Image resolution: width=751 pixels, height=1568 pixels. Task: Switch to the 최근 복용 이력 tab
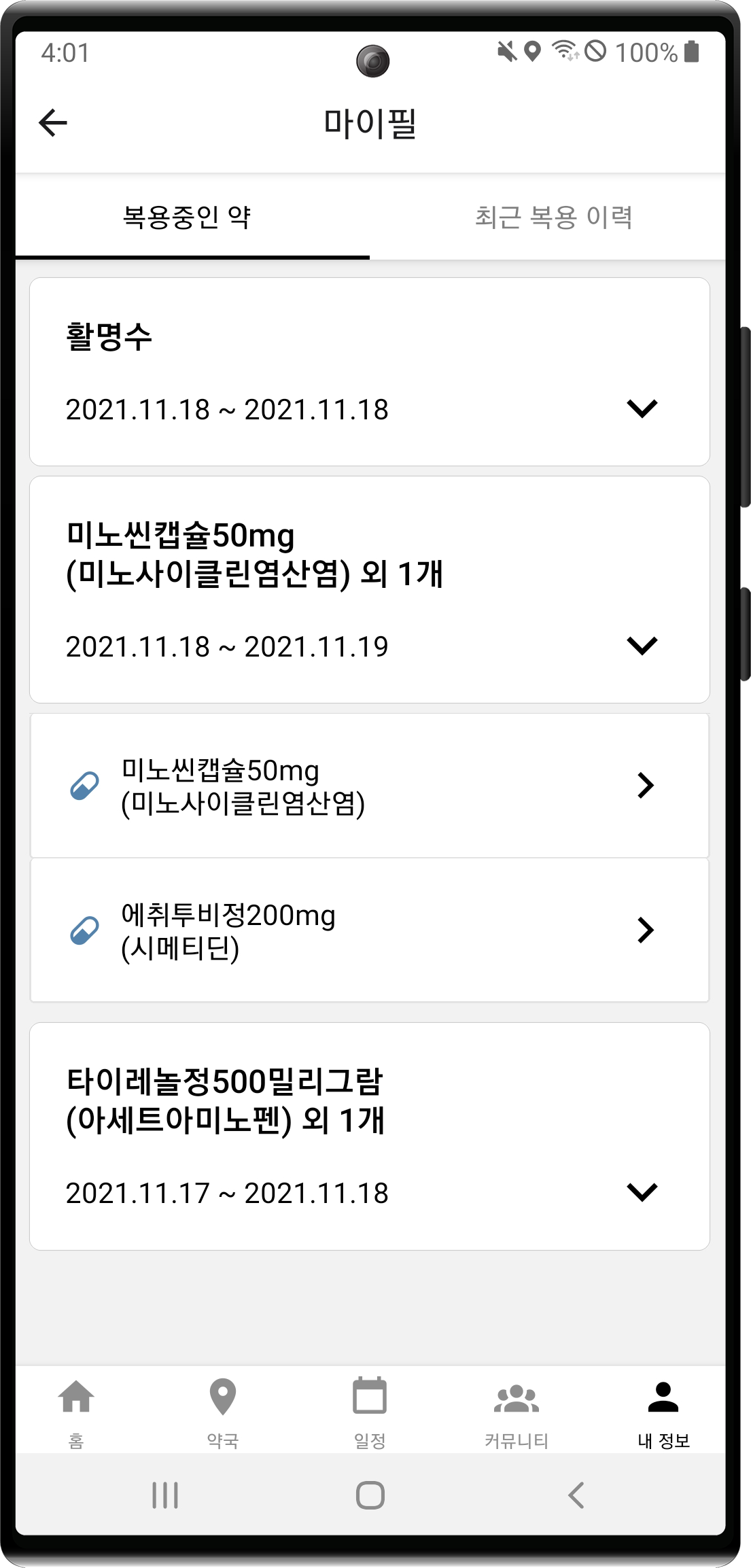point(553,217)
